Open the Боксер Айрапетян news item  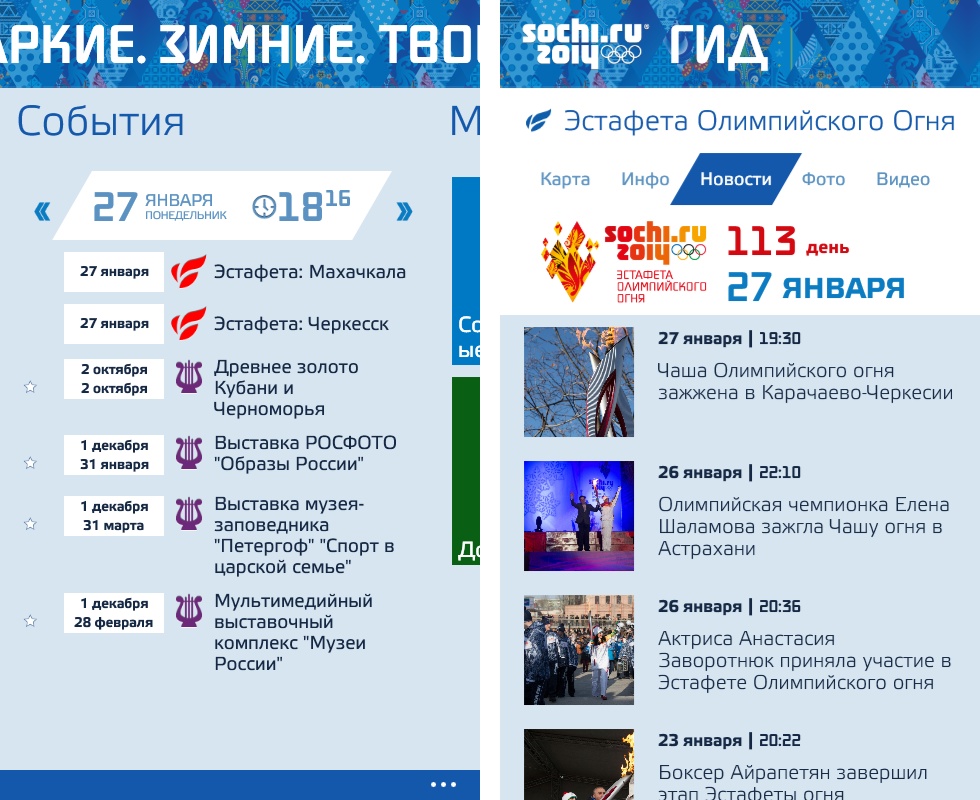792,782
